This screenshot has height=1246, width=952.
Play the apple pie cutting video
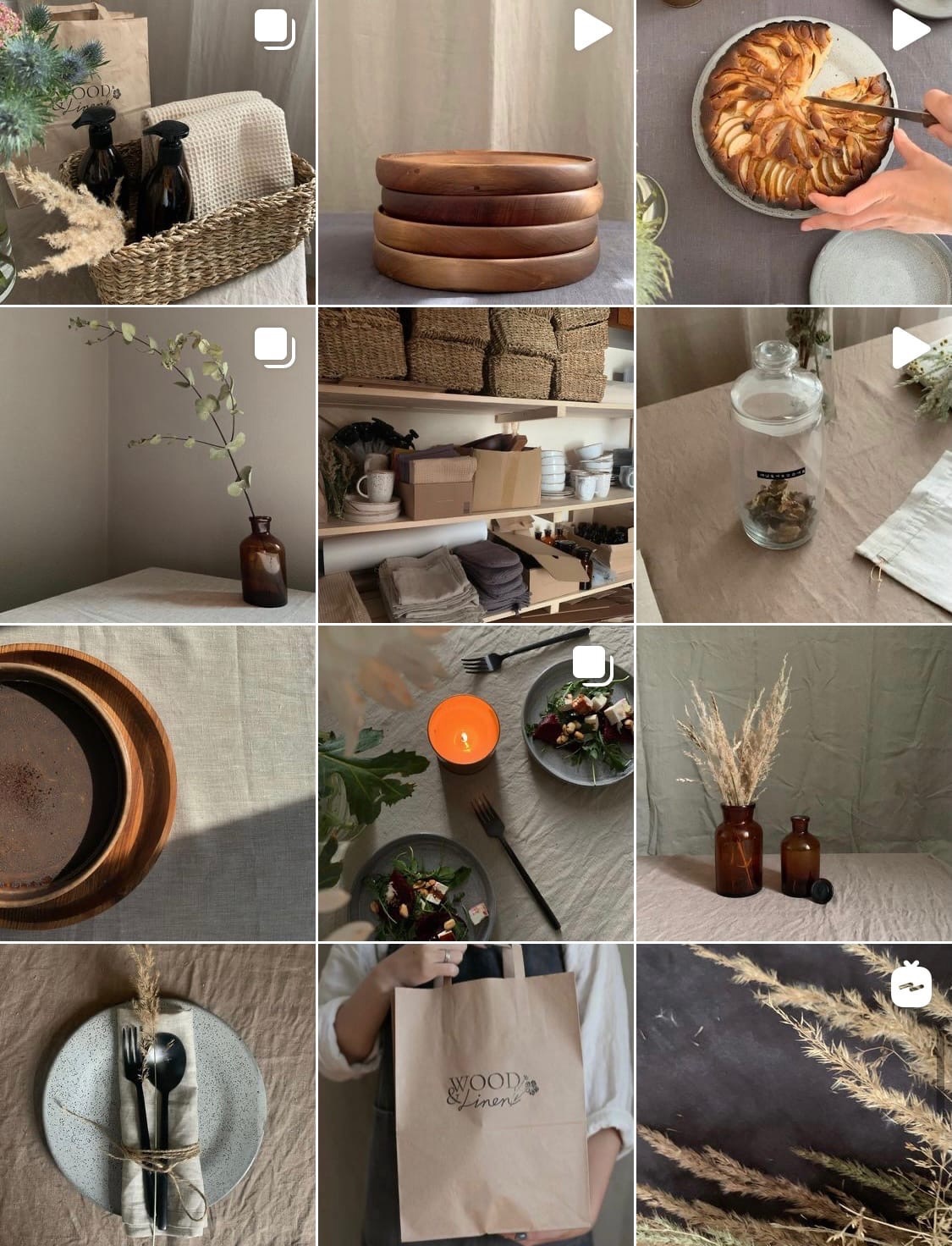794,152
